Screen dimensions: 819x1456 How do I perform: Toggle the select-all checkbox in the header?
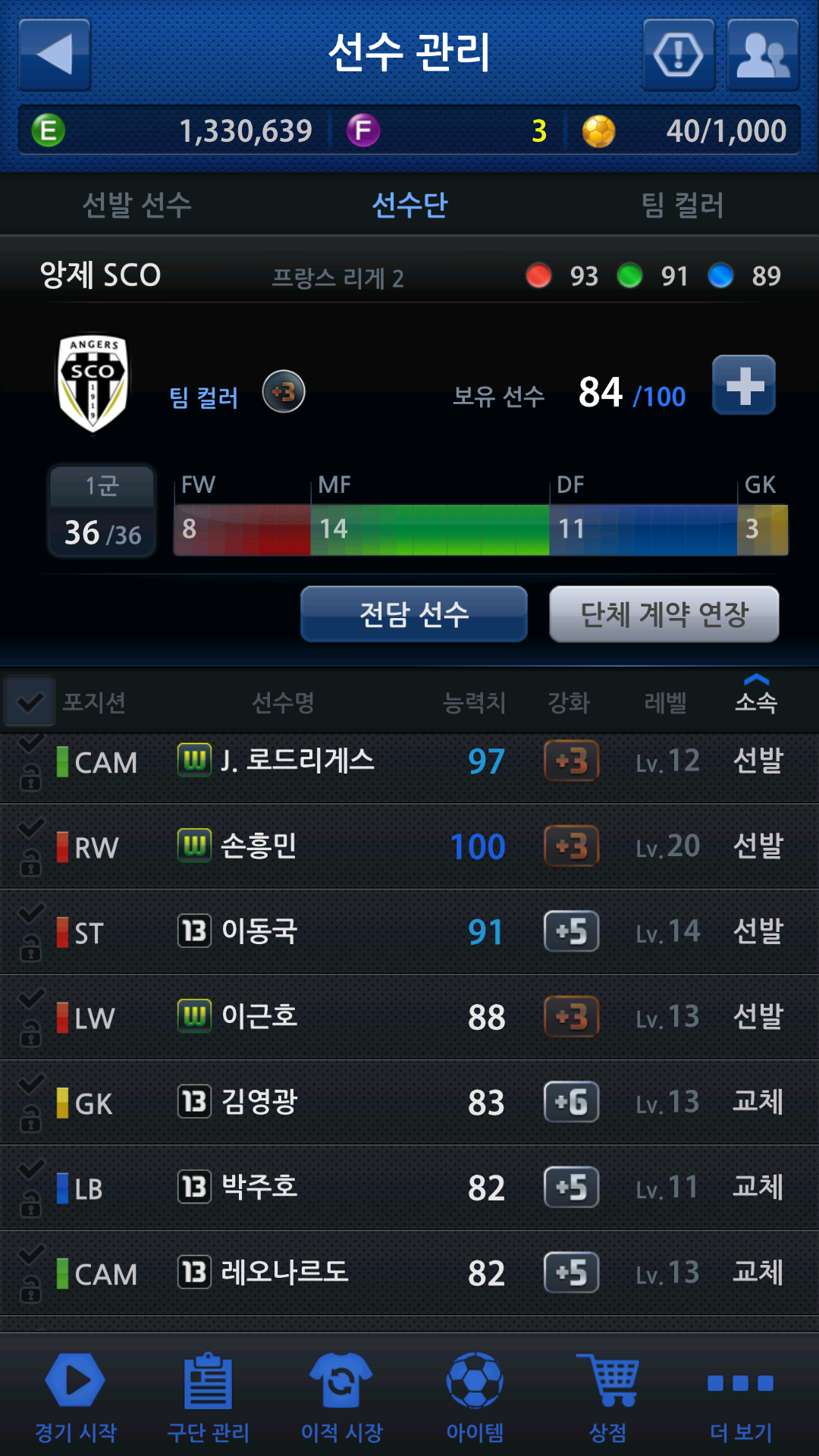tap(30, 701)
